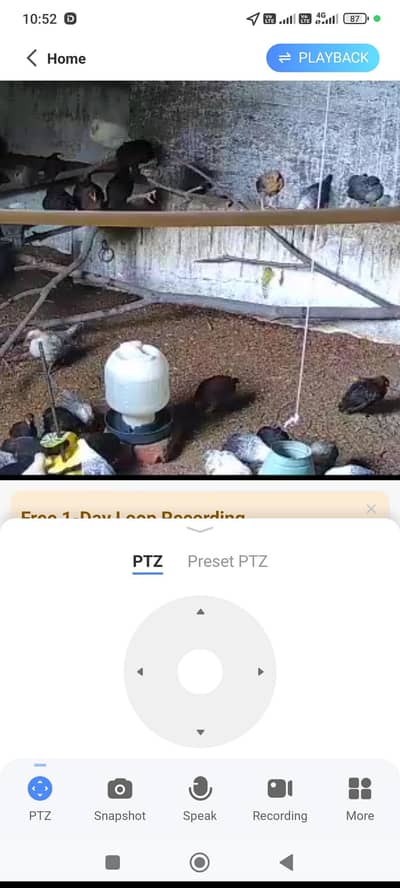Select the PTZ tab
The height and width of the screenshot is (888, 400).
pyautogui.click(x=148, y=562)
